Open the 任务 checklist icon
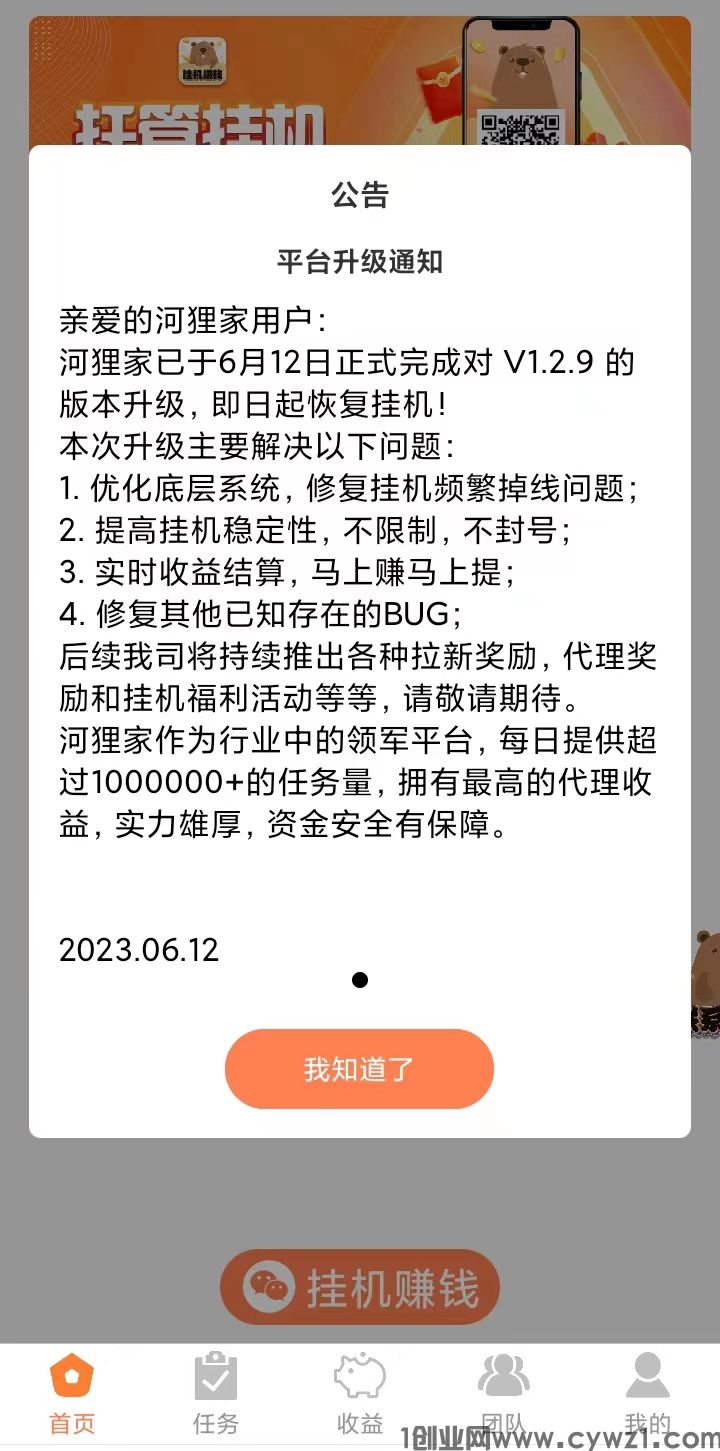The image size is (720, 1451). [x=216, y=1378]
